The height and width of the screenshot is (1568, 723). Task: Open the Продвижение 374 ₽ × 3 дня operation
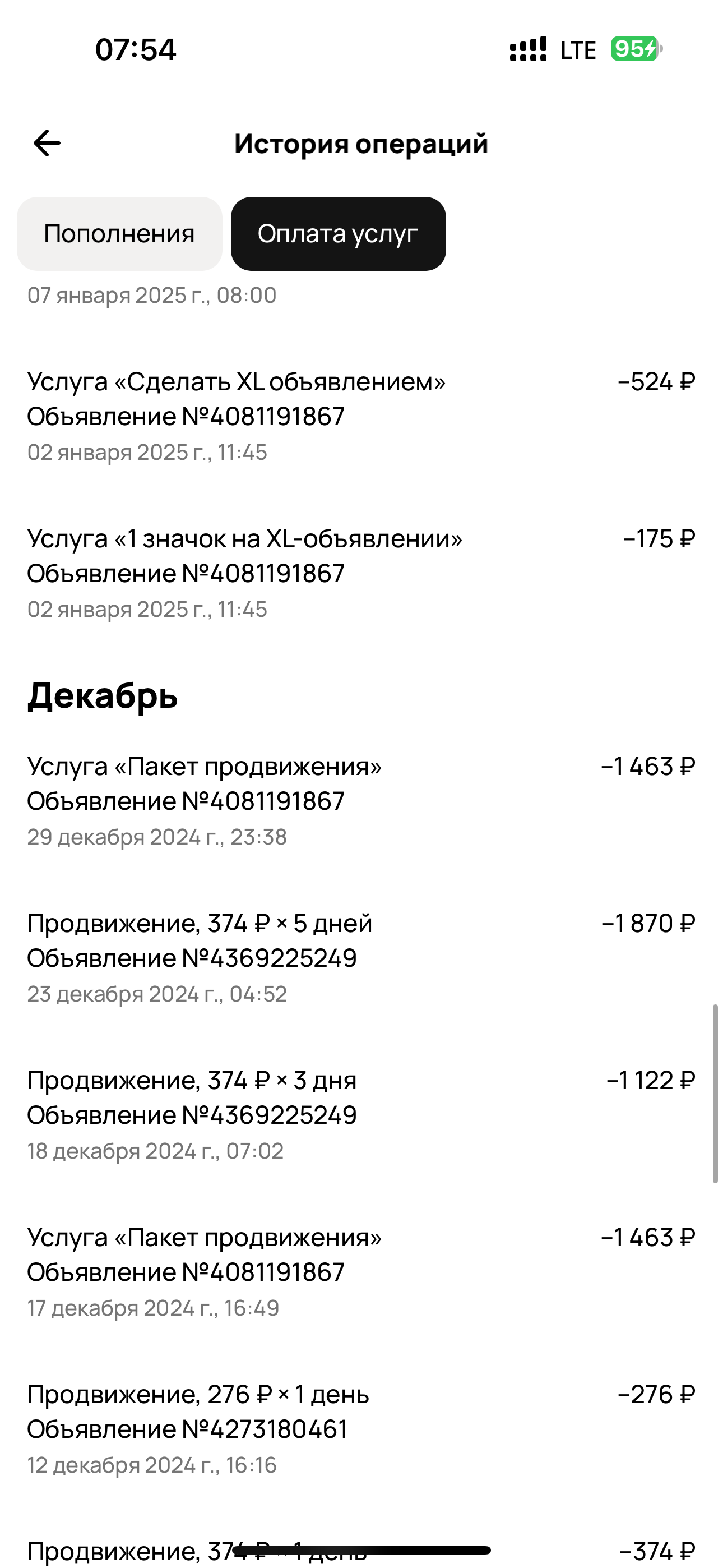(359, 1115)
